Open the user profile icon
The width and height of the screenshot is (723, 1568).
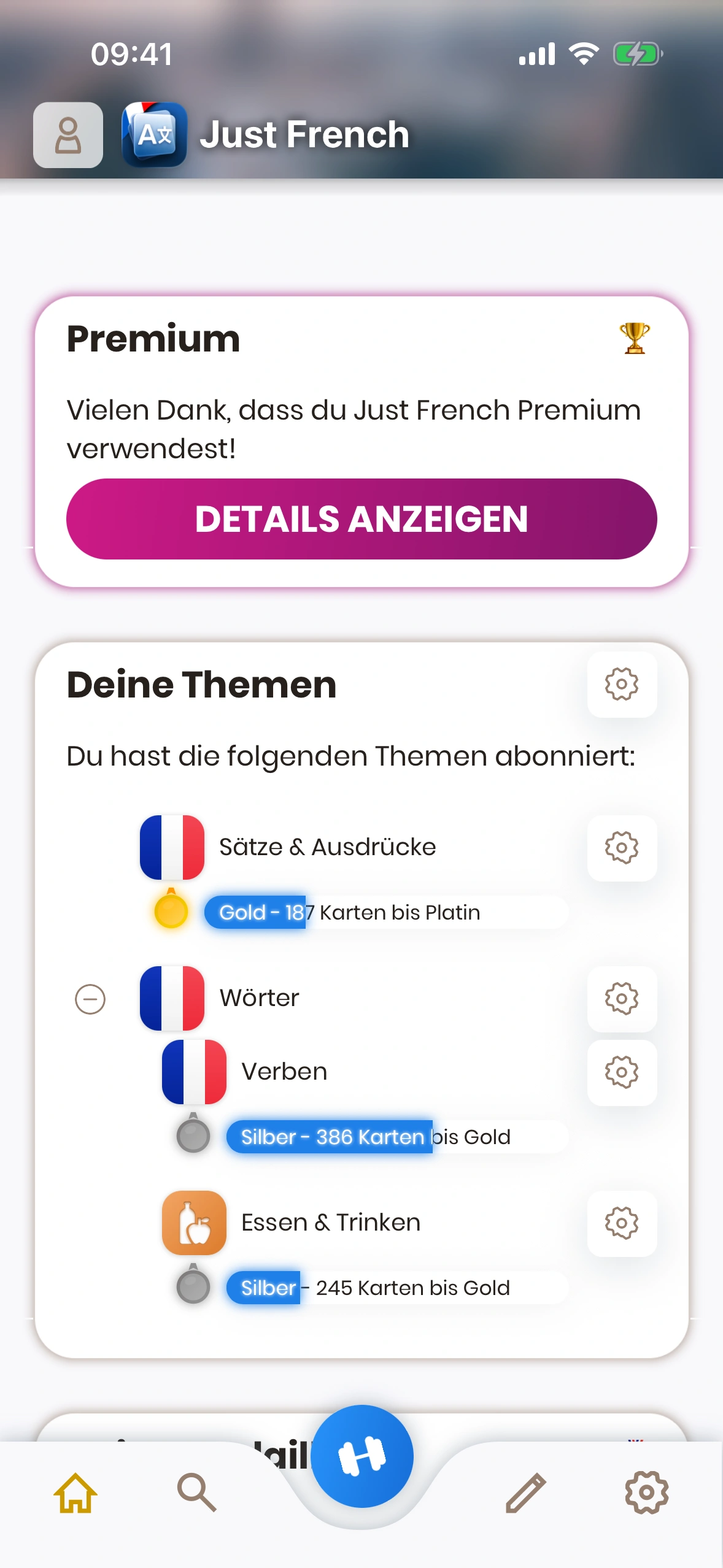[68, 135]
